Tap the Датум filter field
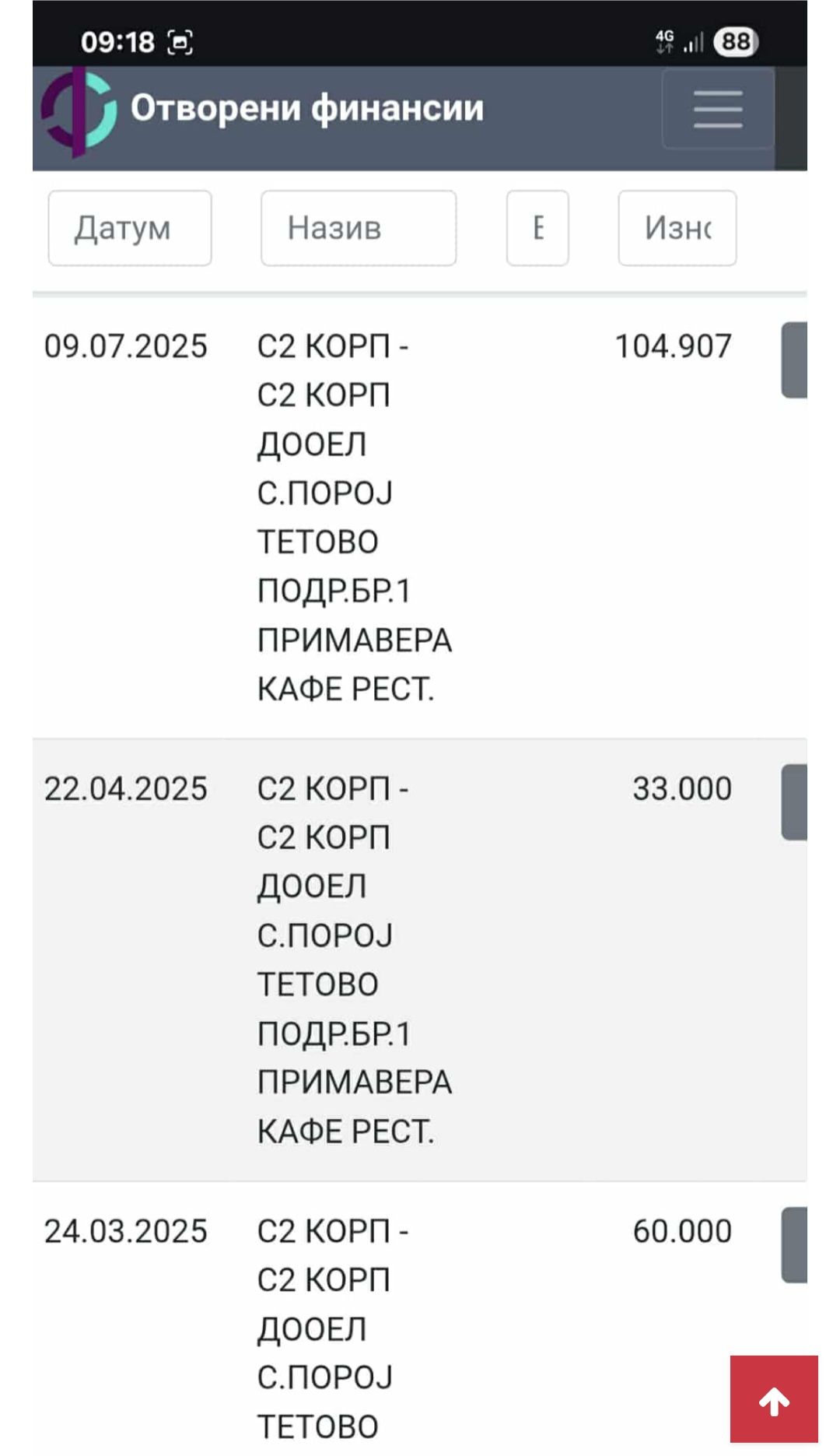The height and width of the screenshot is (1456, 840). coord(130,228)
